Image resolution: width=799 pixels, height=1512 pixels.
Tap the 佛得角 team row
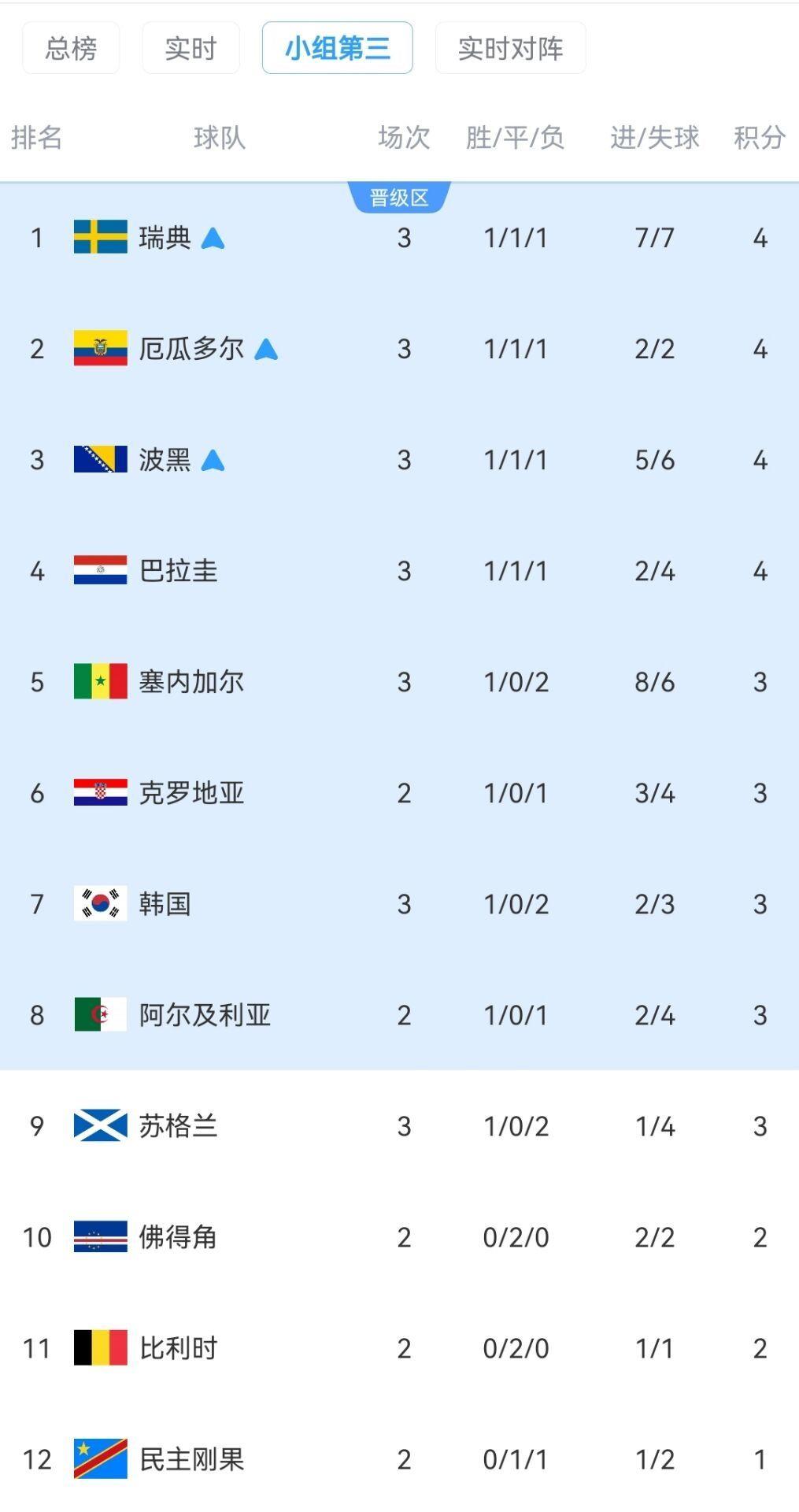[x=399, y=1237]
